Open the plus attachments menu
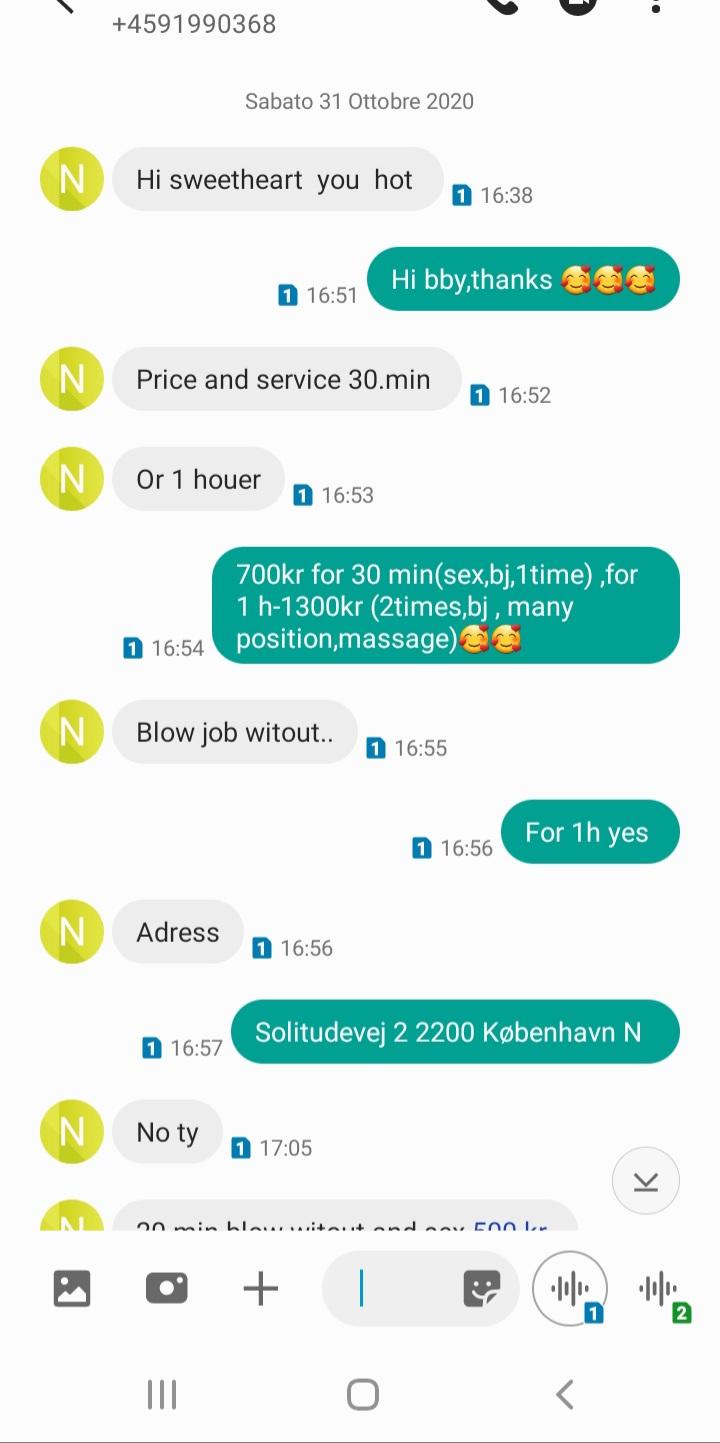This screenshot has width=720, height=1443. click(x=261, y=1289)
